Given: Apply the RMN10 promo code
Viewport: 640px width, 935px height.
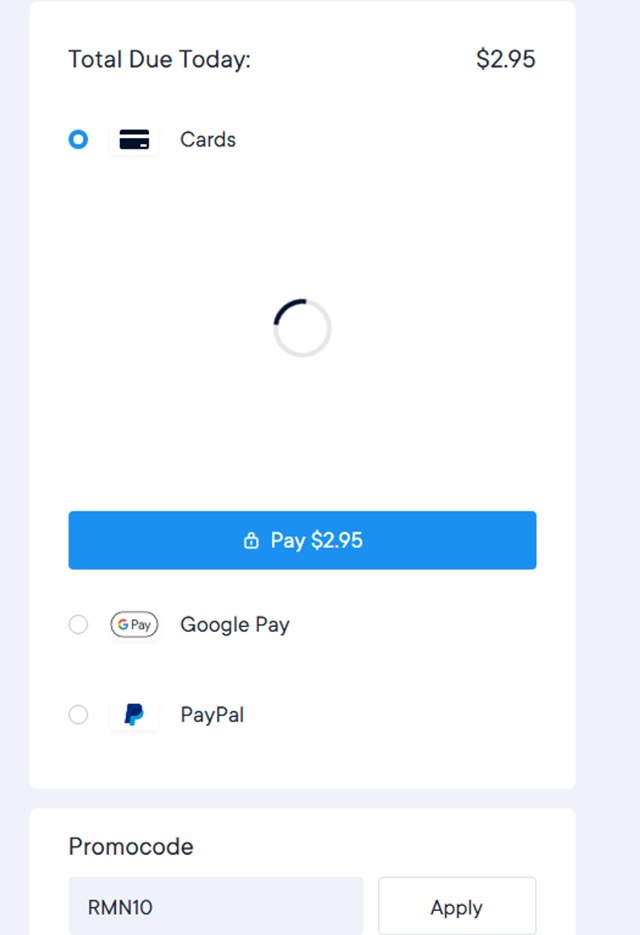Looking at the screenshot, I should pyautogui.click(x=456, y=907).
